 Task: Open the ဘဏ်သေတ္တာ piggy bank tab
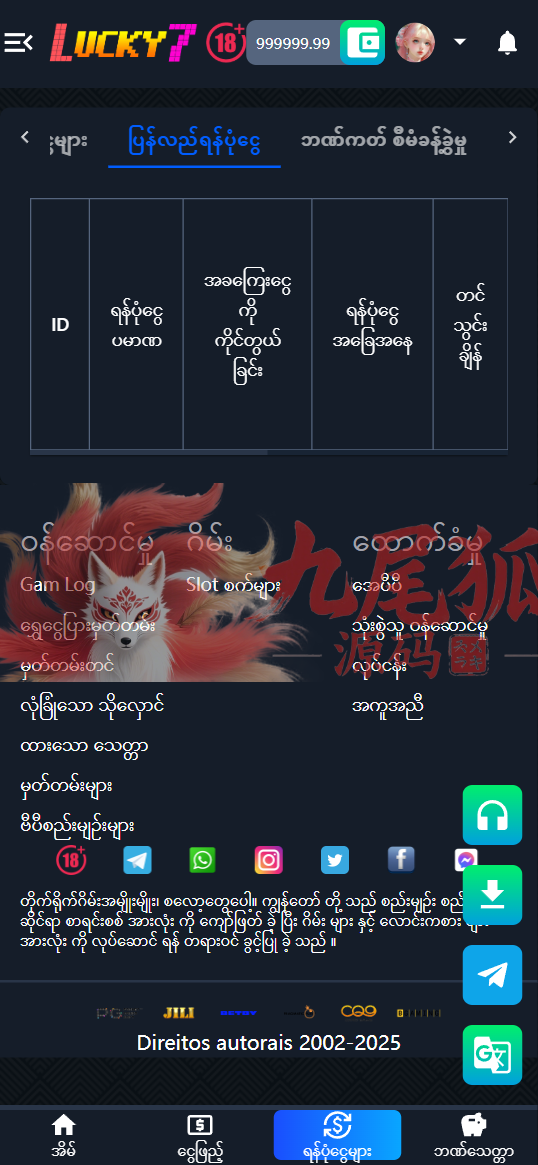(x=473, y=1136)
